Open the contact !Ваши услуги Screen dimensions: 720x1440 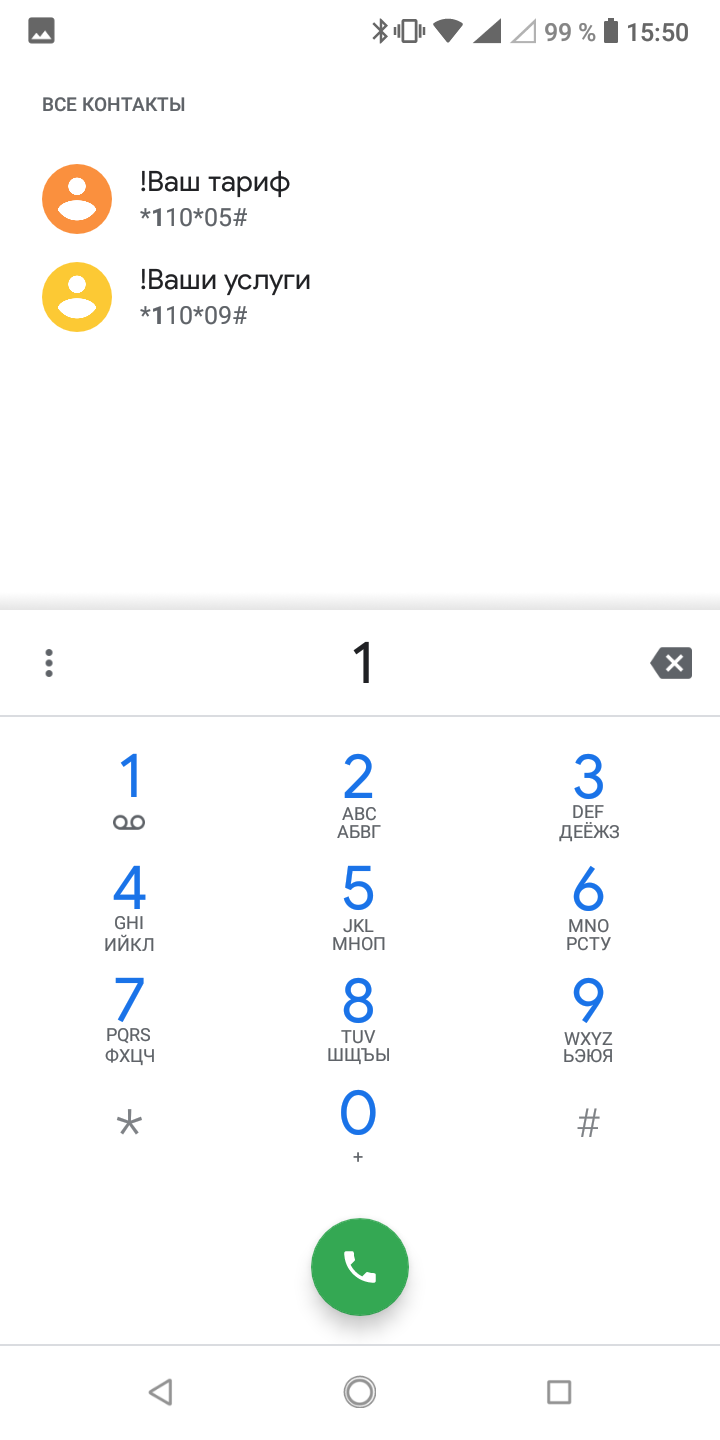[x=225, y=297]
